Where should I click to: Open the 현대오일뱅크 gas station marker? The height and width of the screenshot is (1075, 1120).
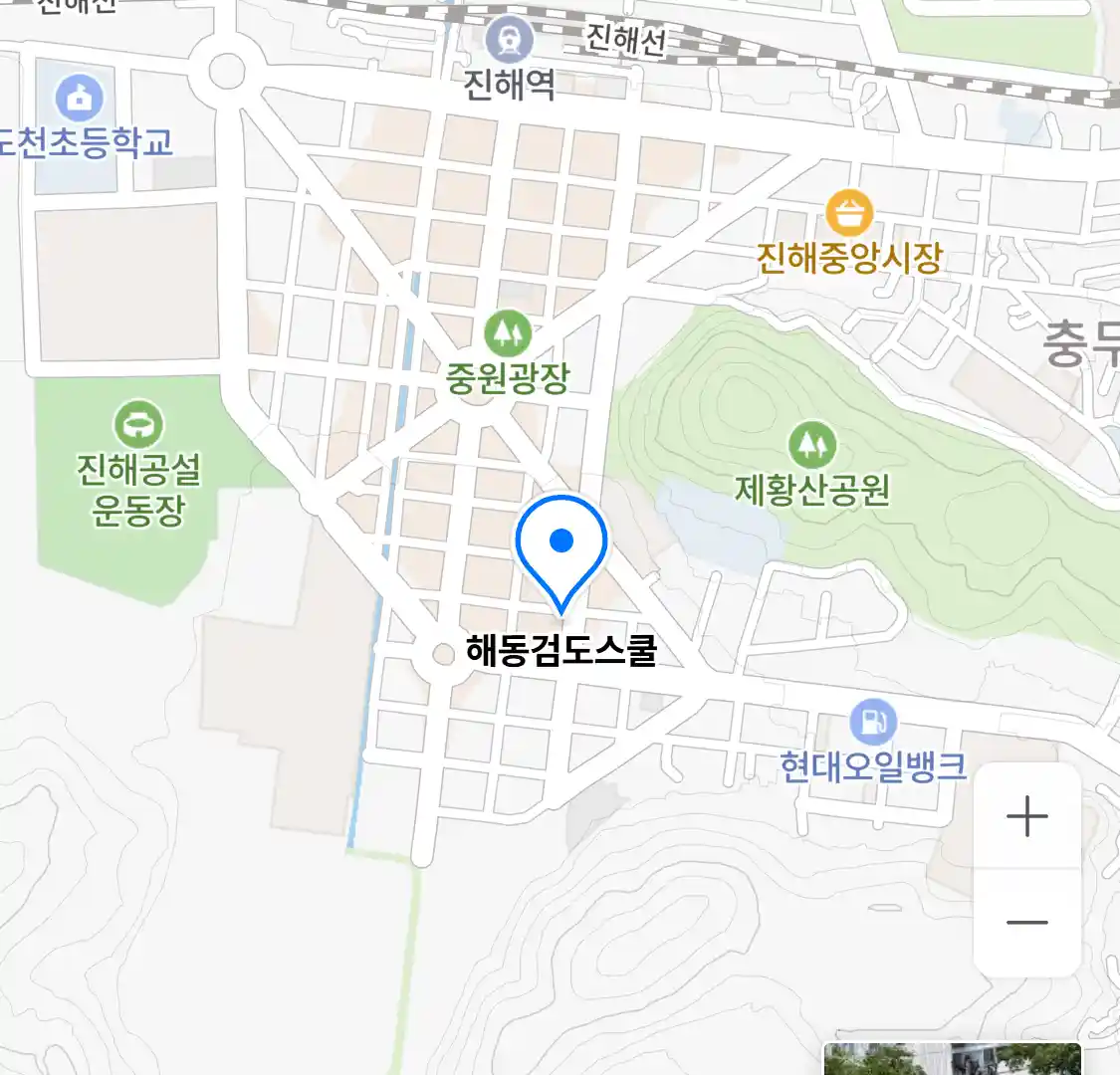(x=873, y=723)
